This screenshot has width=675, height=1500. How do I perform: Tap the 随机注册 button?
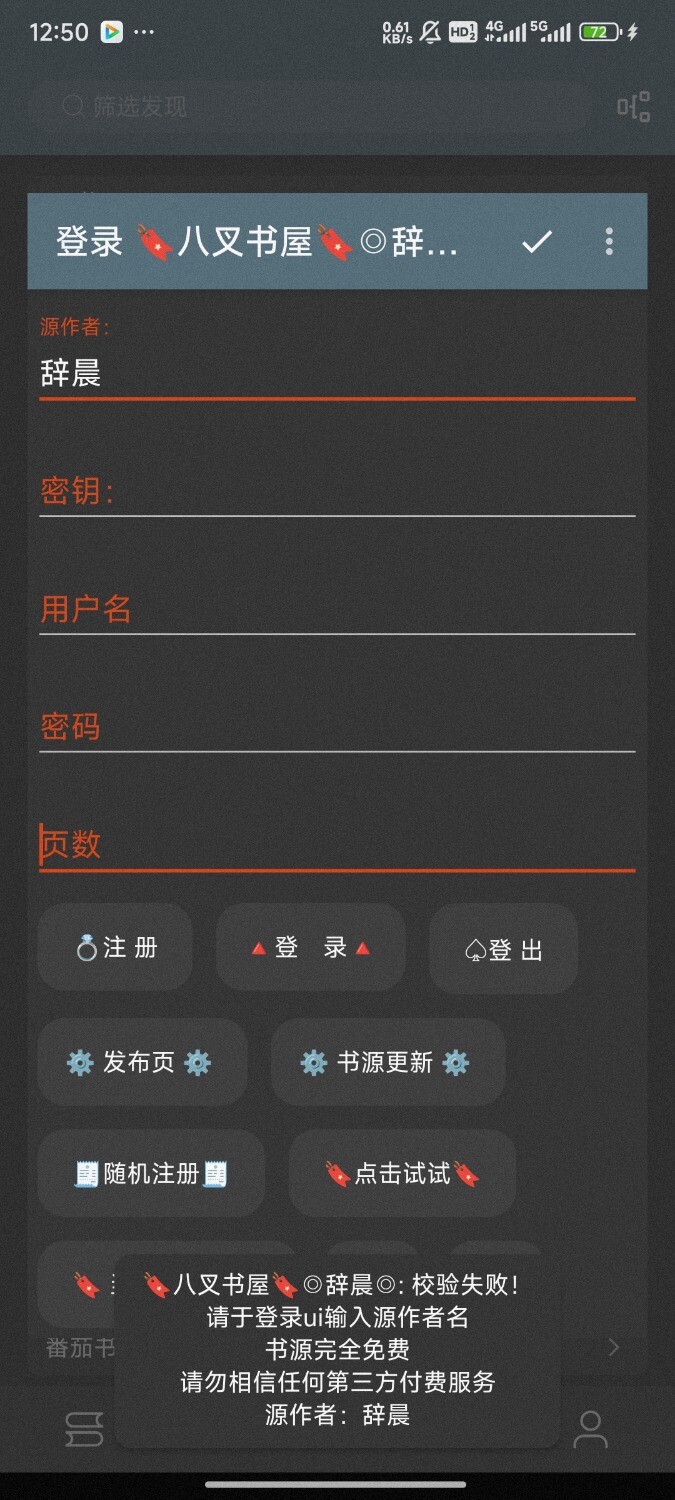tap(151, 1173)
